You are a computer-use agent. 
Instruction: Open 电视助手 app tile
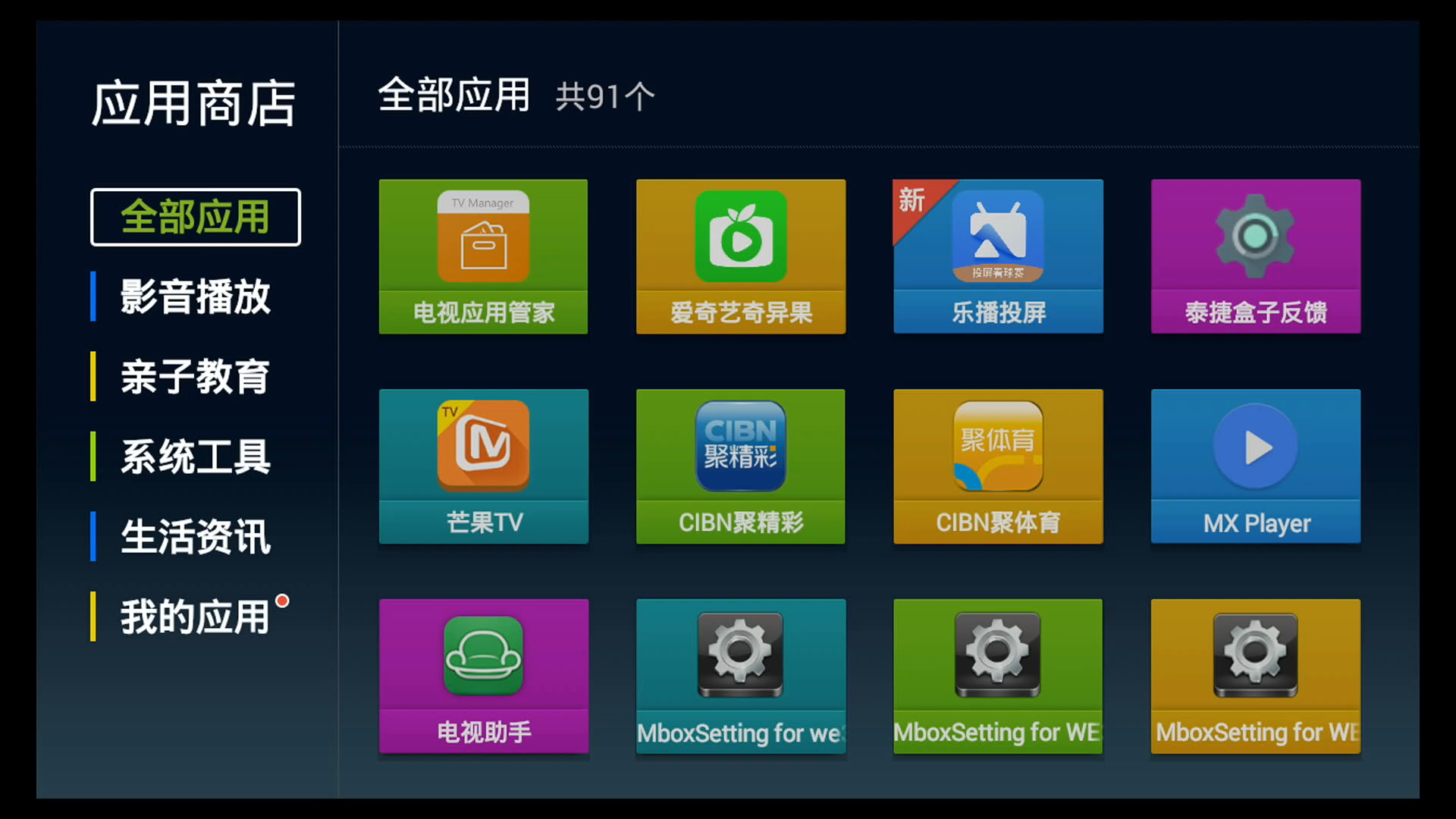click(x=483, y=676)
